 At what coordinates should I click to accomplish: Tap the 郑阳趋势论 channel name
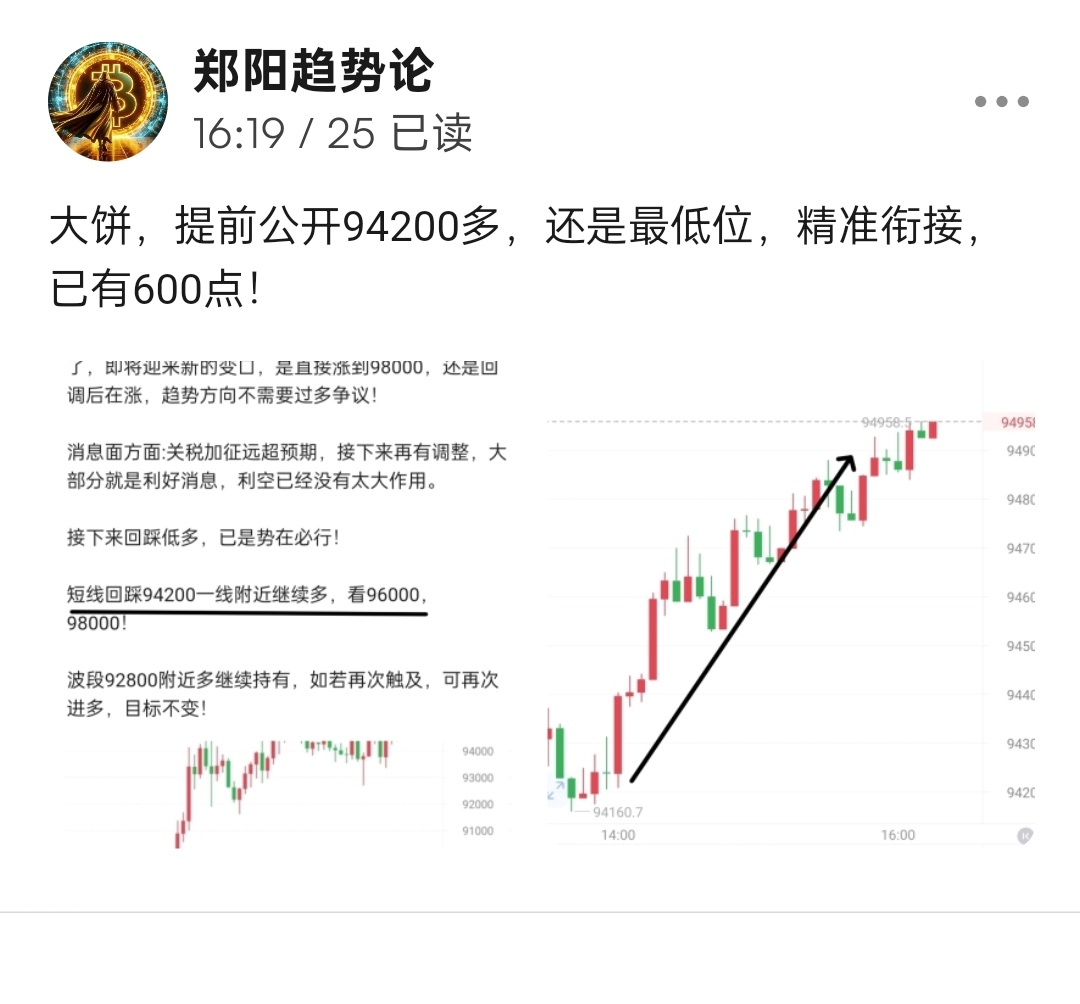coord(313,71)
